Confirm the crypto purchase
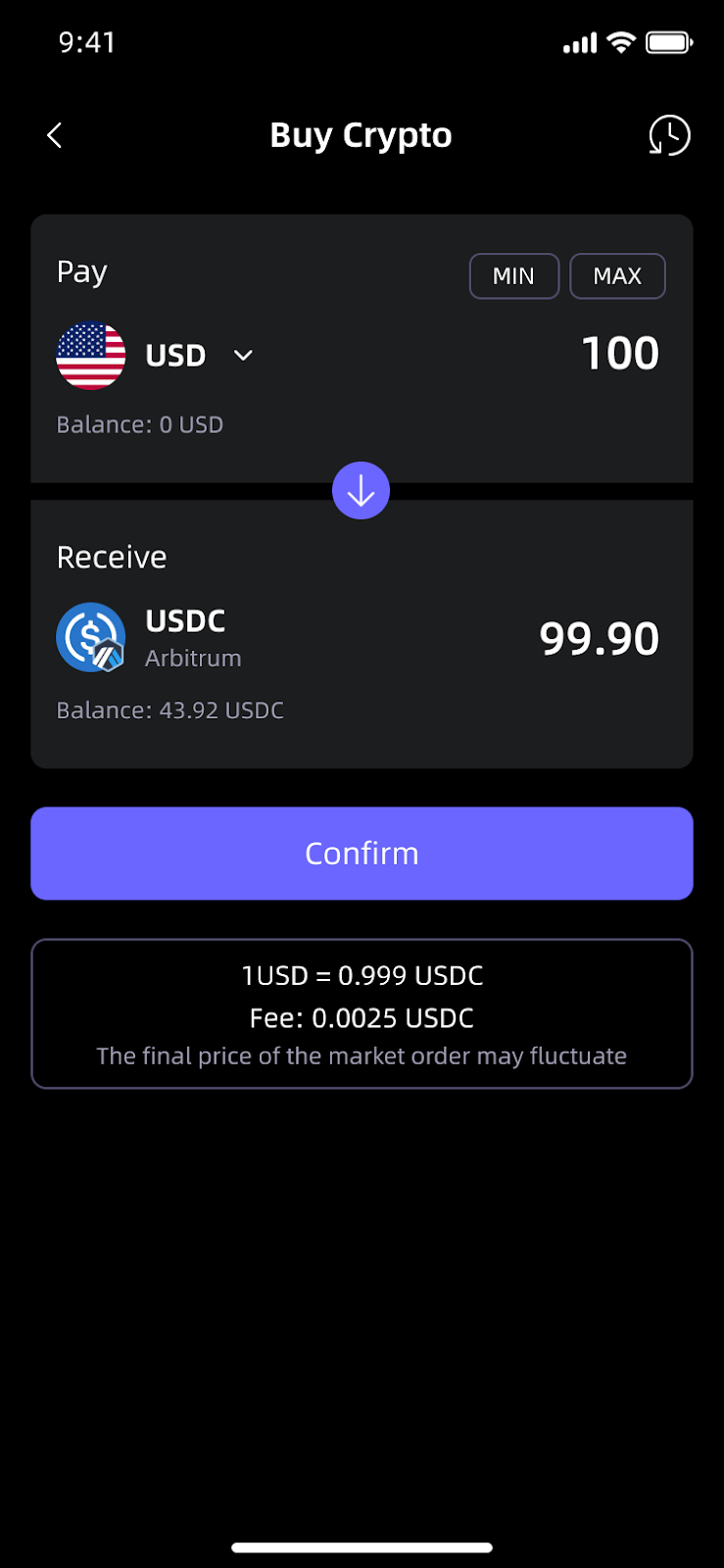 pos(362,854)
